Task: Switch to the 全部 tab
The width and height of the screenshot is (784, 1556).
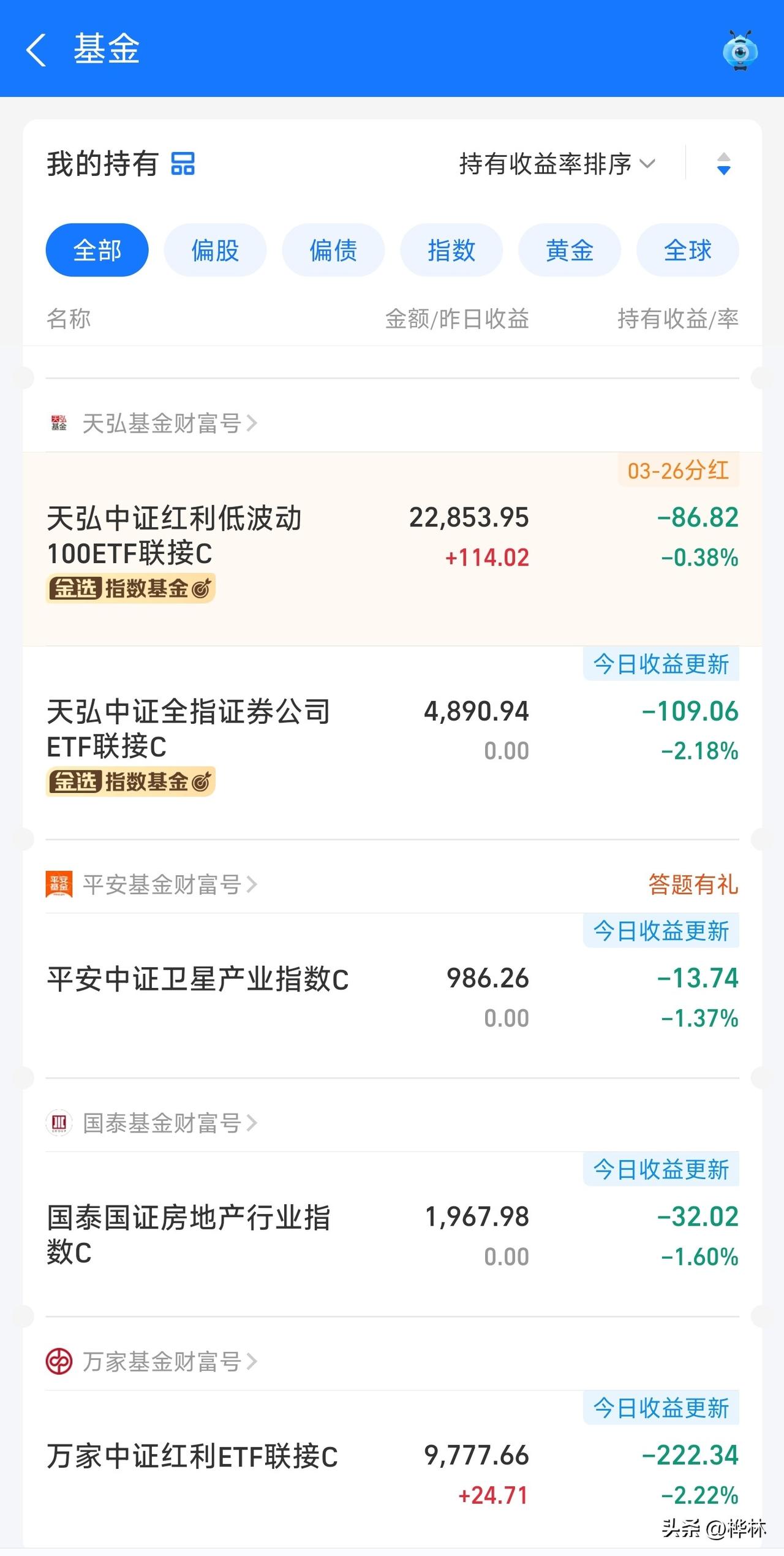Action: click(x=97, y=249)
